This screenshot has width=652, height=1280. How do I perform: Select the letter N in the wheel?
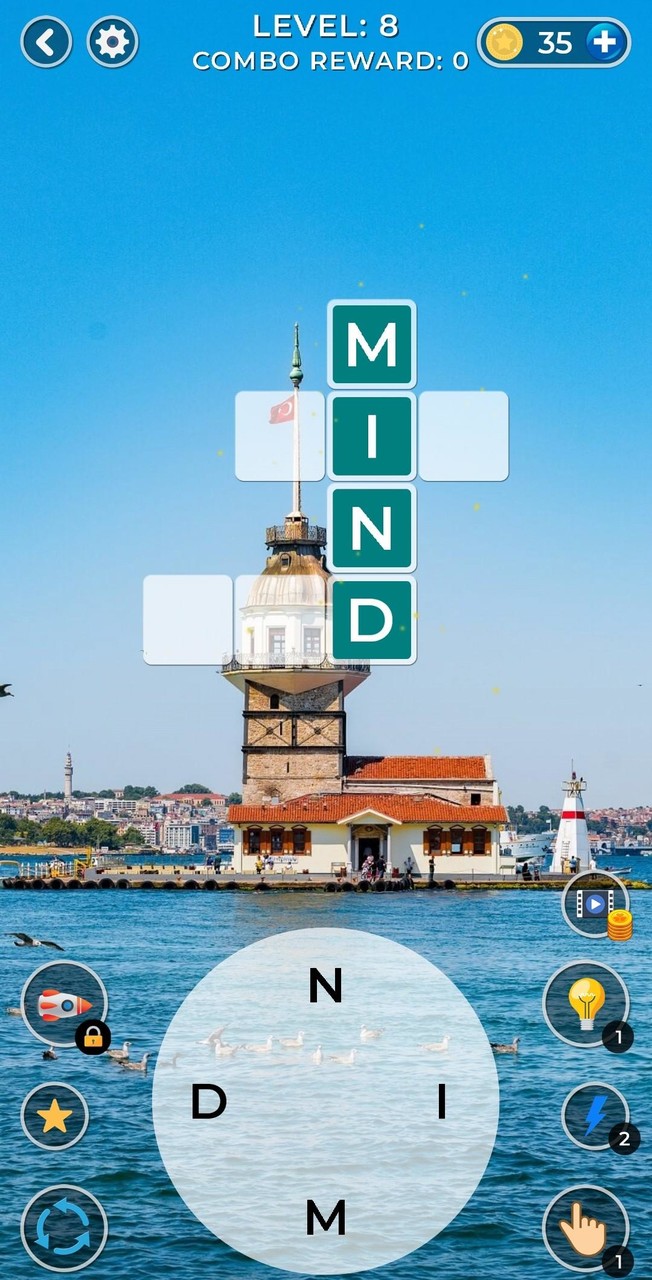point(325,987)
